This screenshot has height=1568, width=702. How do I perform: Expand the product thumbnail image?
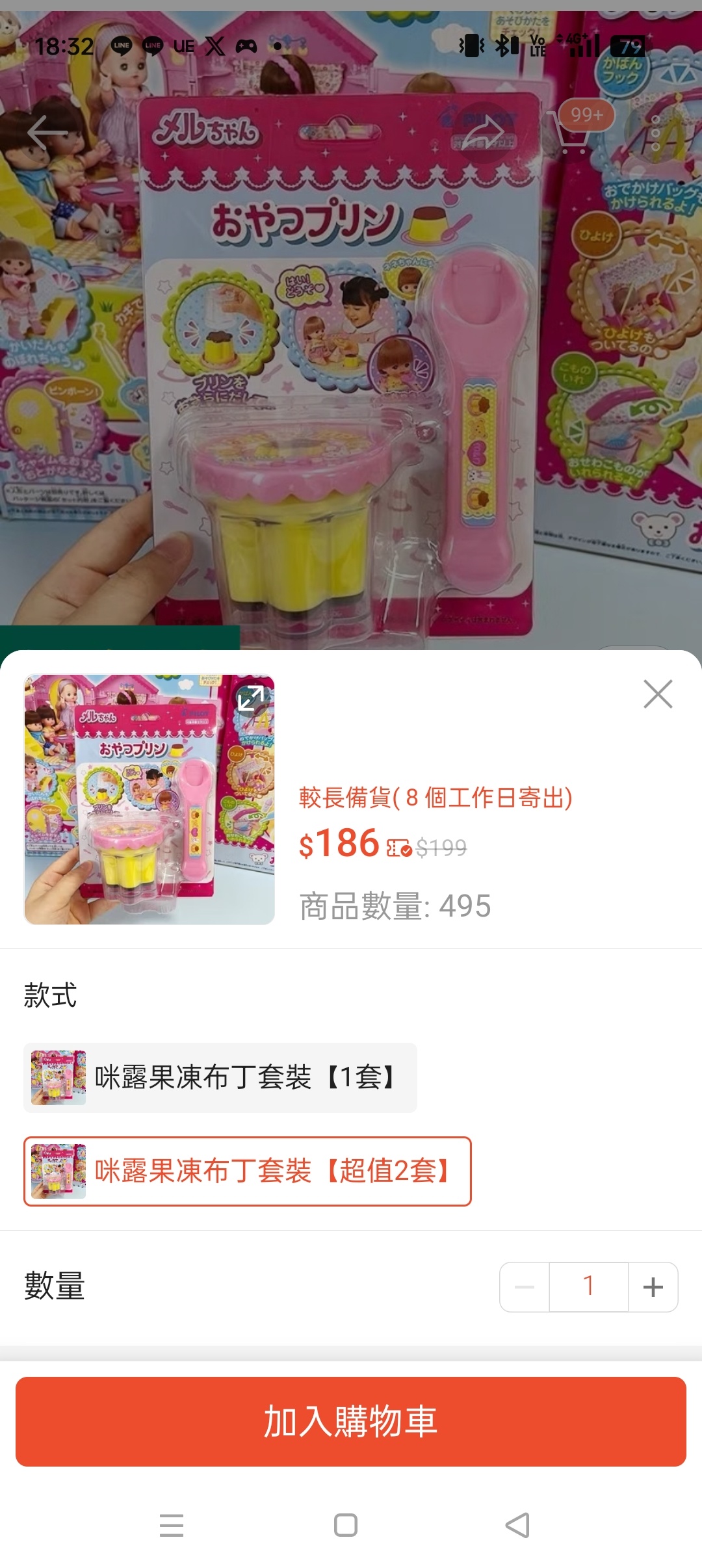coord(250,699)
